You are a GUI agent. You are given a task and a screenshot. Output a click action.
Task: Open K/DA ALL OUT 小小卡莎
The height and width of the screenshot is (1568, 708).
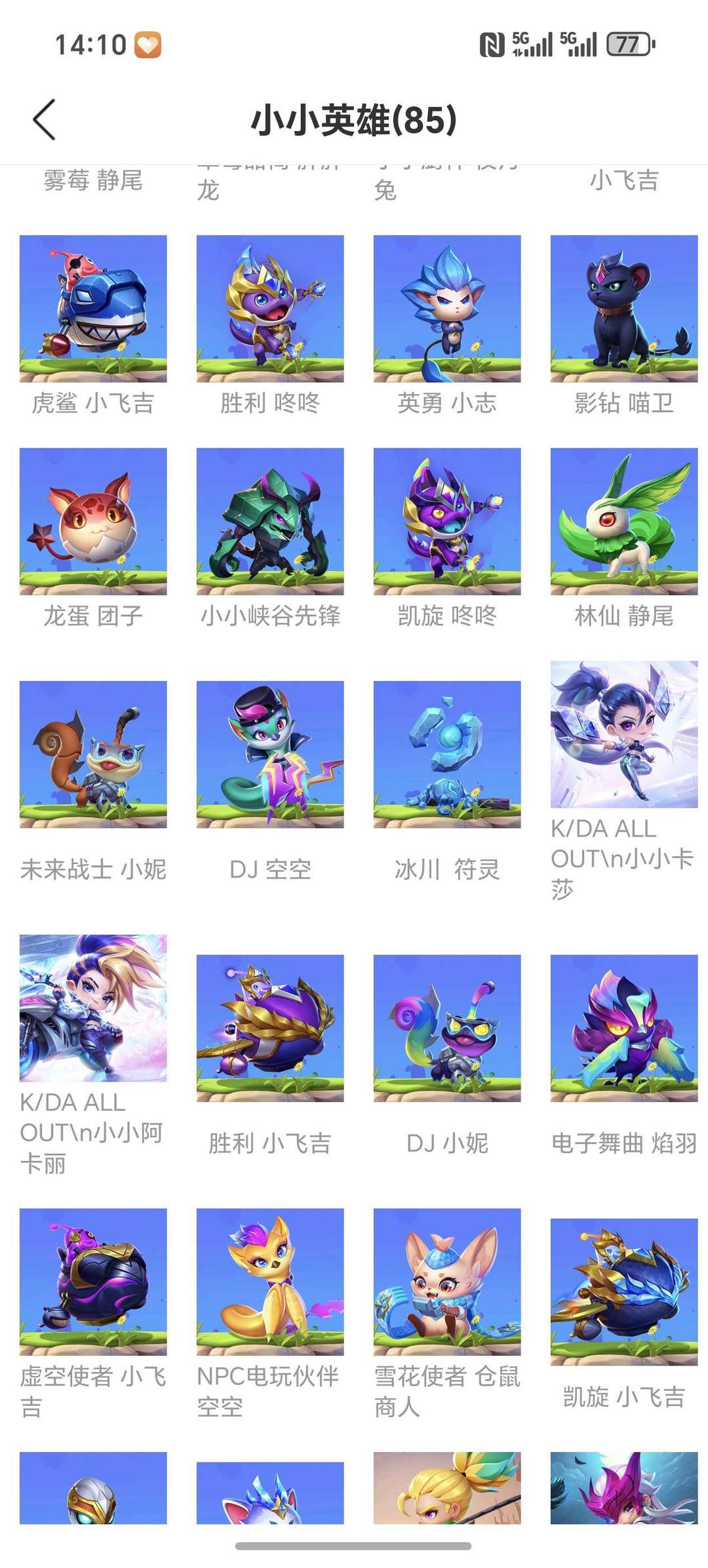coord(624,734)
